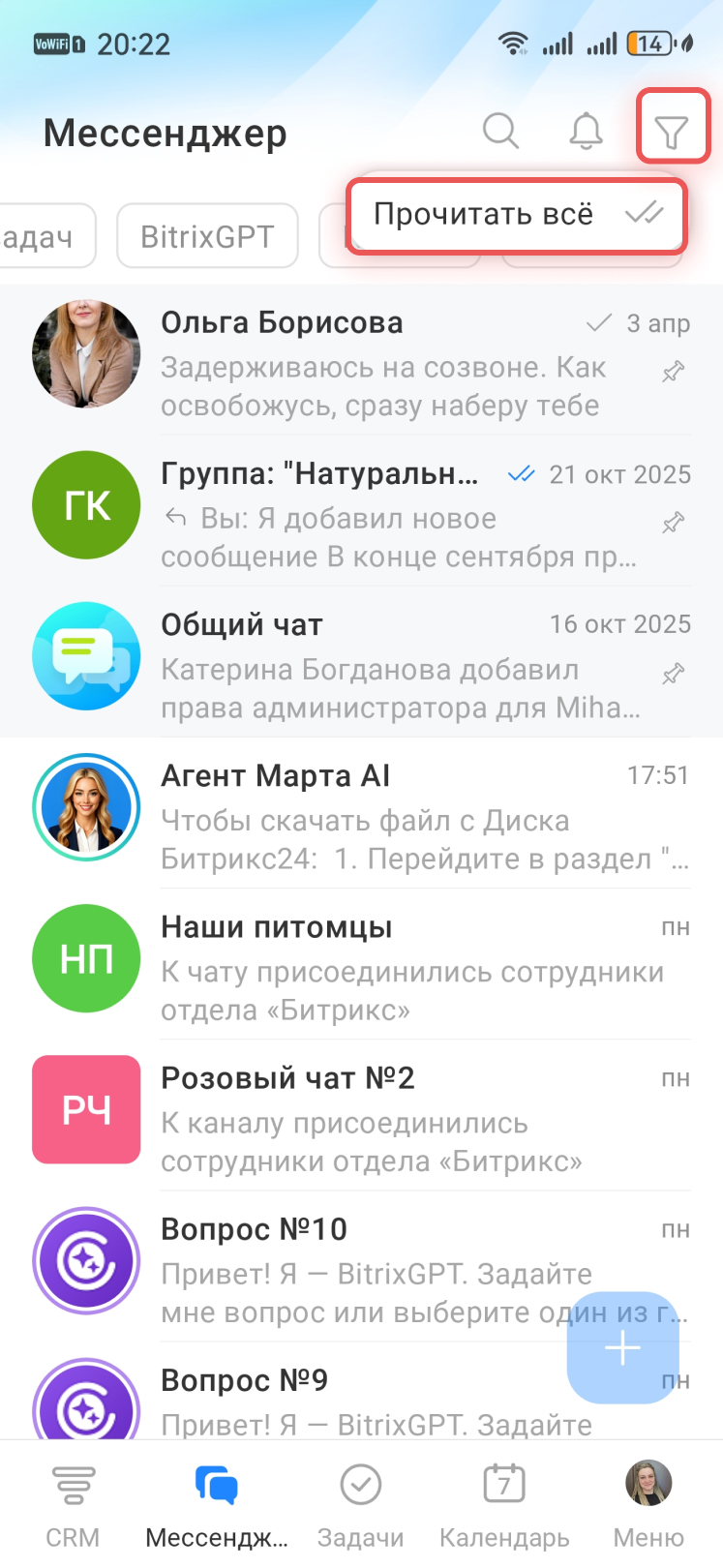The height and width of the screenshot is (1568, 723).
Task: Go to the Мессенджер tab
Action: (x=217, y=1503)
